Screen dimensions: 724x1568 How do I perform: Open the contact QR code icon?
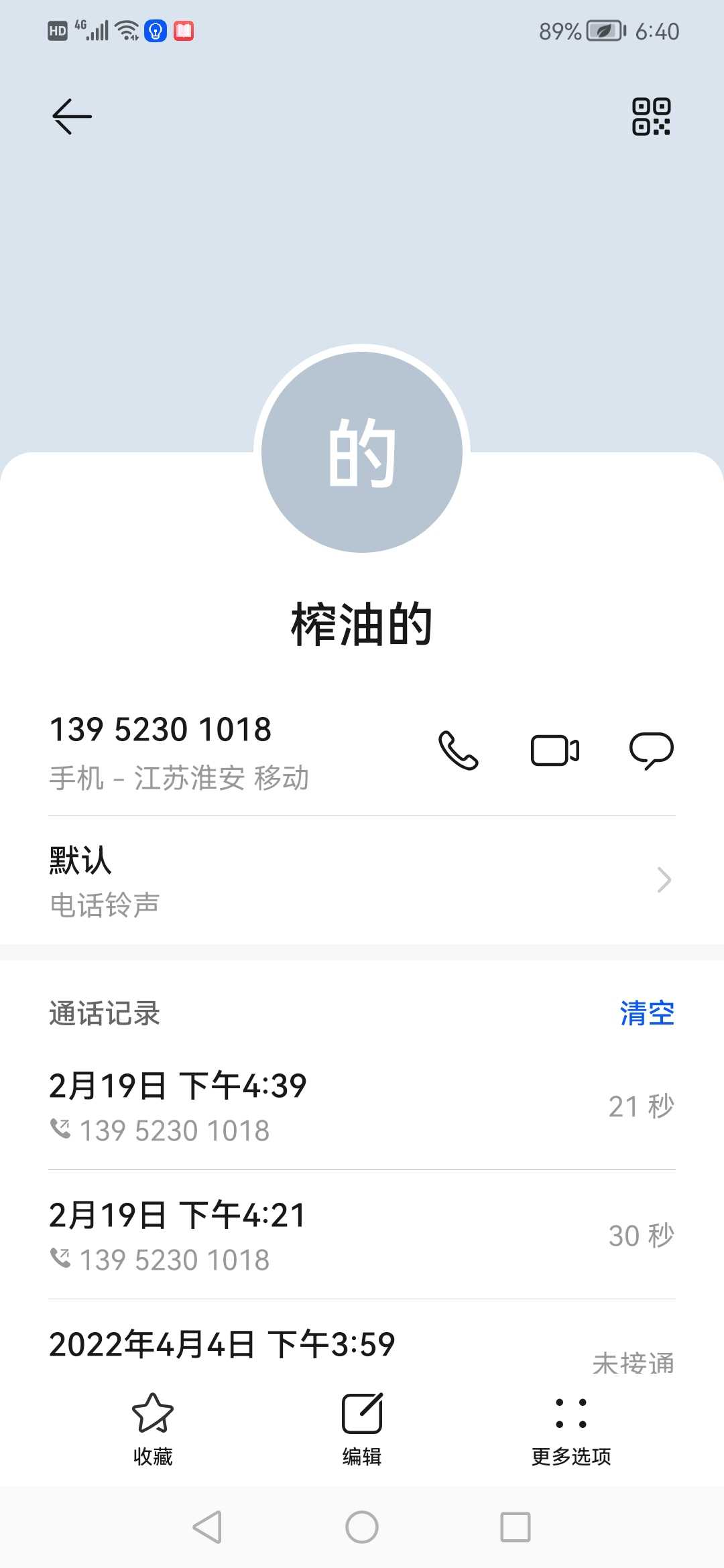(651, 117)
